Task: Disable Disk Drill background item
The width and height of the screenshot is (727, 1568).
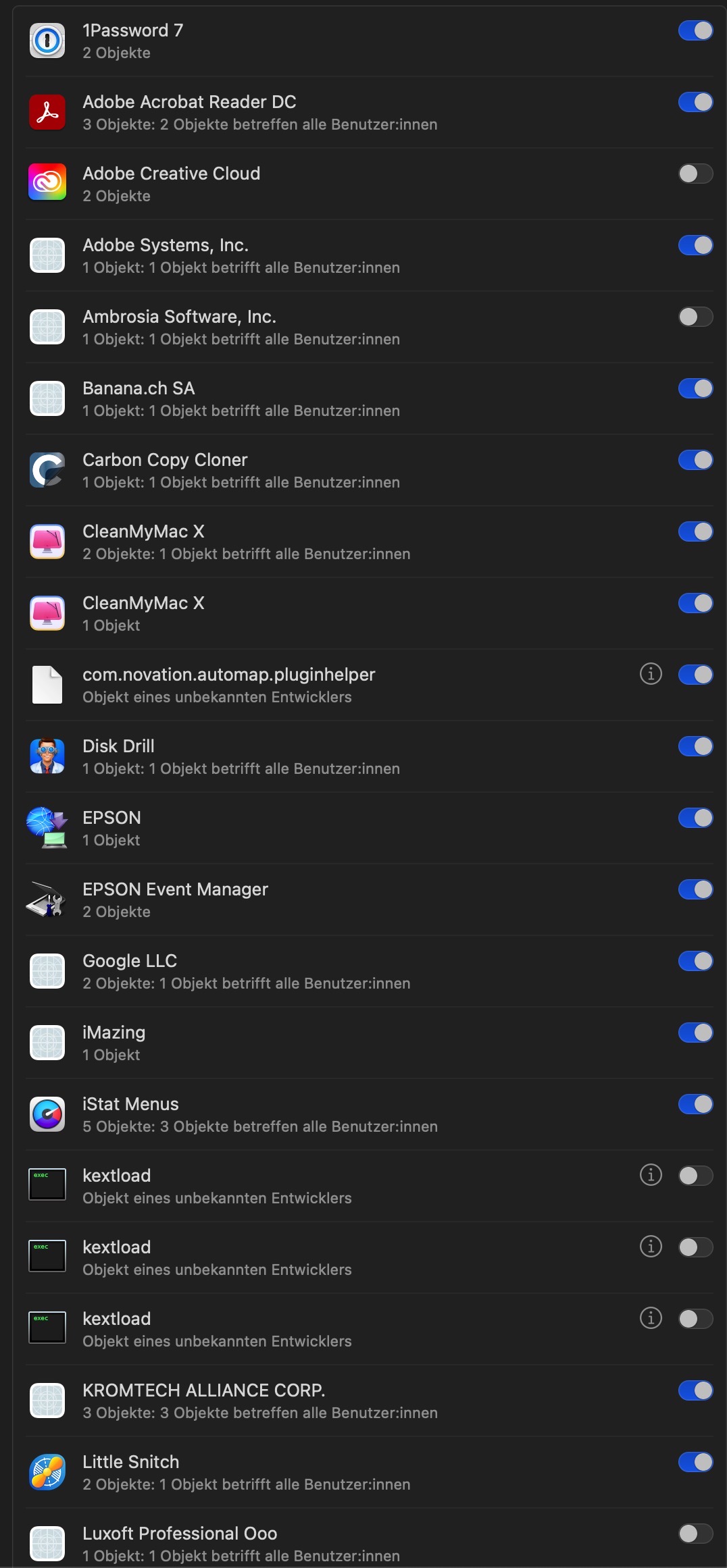Action: coord(695,747)
